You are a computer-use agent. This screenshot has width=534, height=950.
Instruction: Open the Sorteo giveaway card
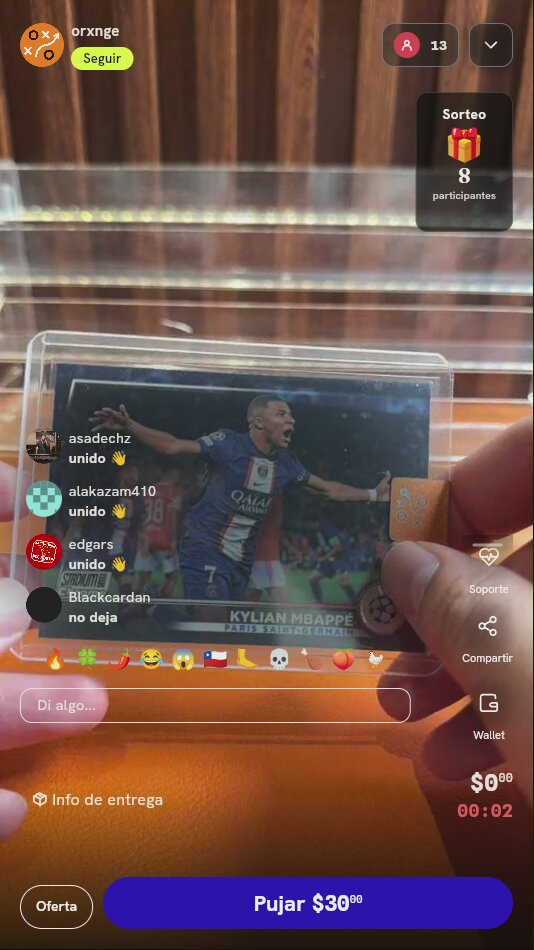(x=464, y=162)
